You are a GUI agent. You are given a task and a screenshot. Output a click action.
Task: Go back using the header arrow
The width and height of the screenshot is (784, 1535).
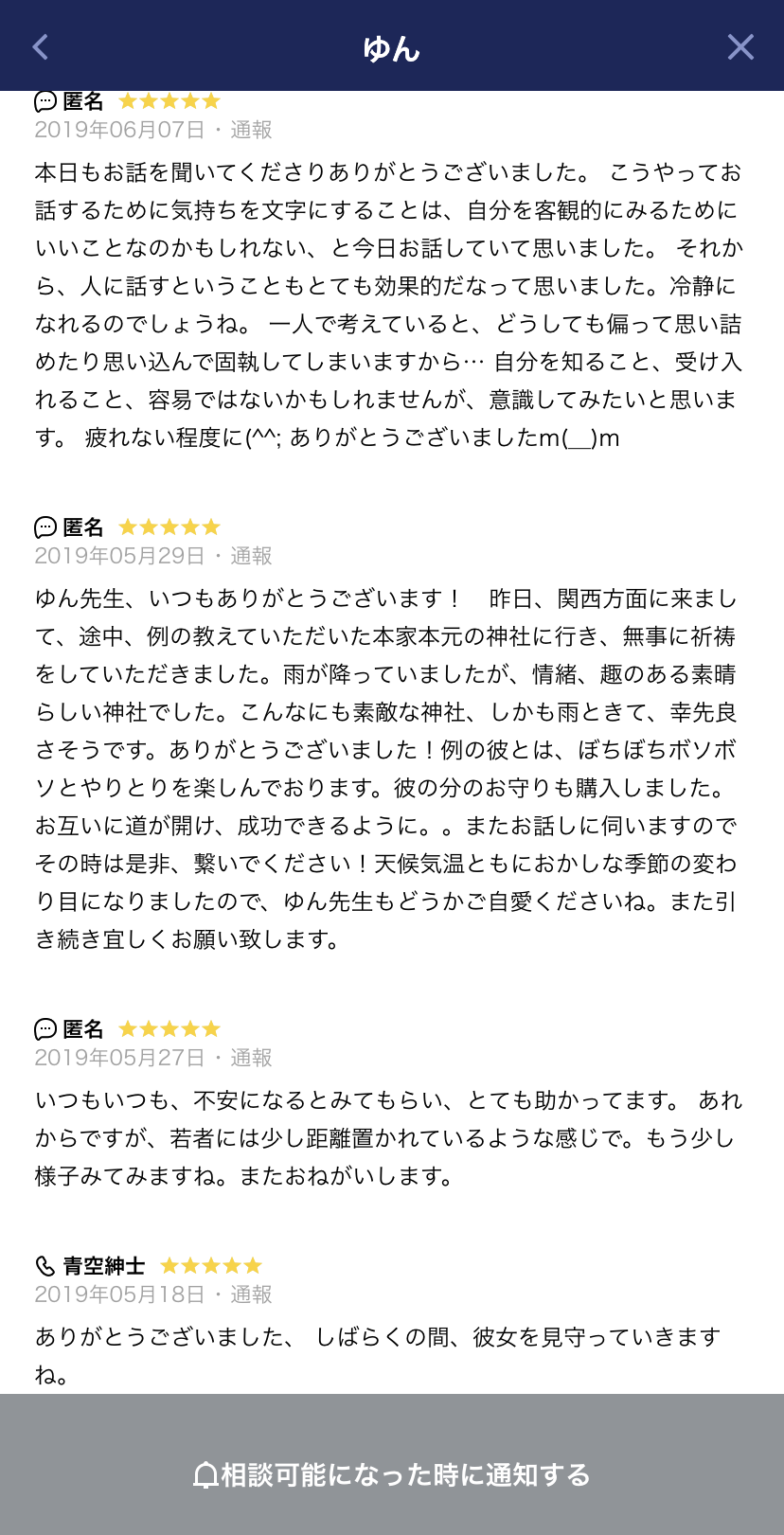40,47
